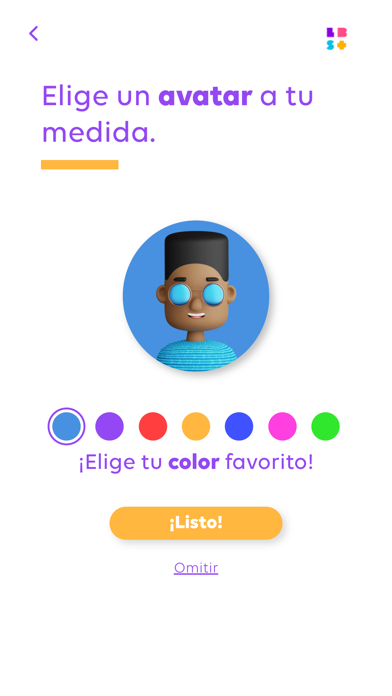Select the orange color swatch
The width and height of the screenshot is (392, 696).
[196, 427]
